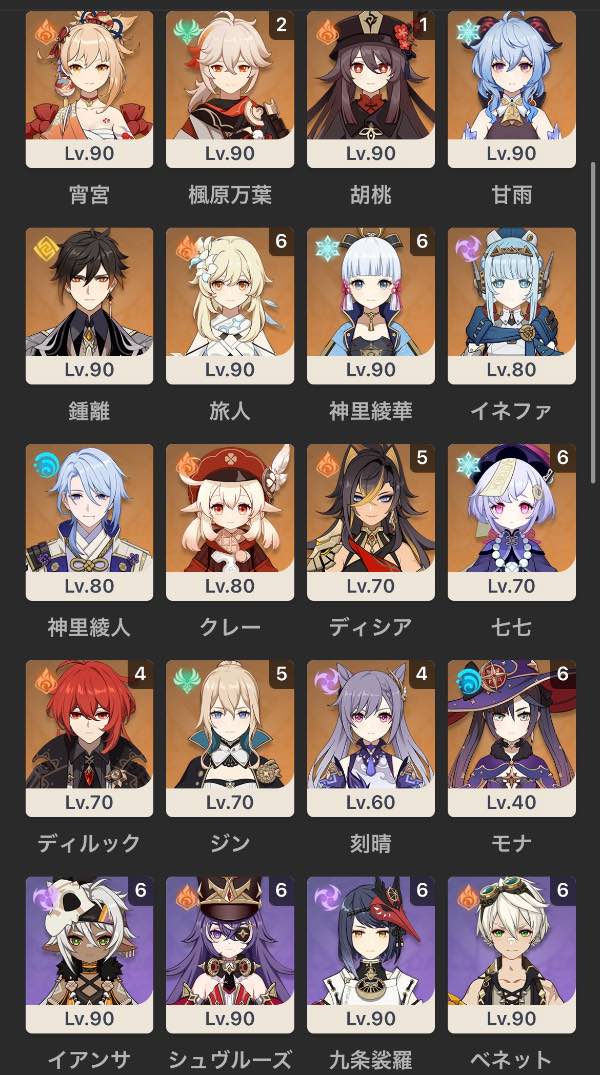Open シュヴルーズ character card

(230, 954)
